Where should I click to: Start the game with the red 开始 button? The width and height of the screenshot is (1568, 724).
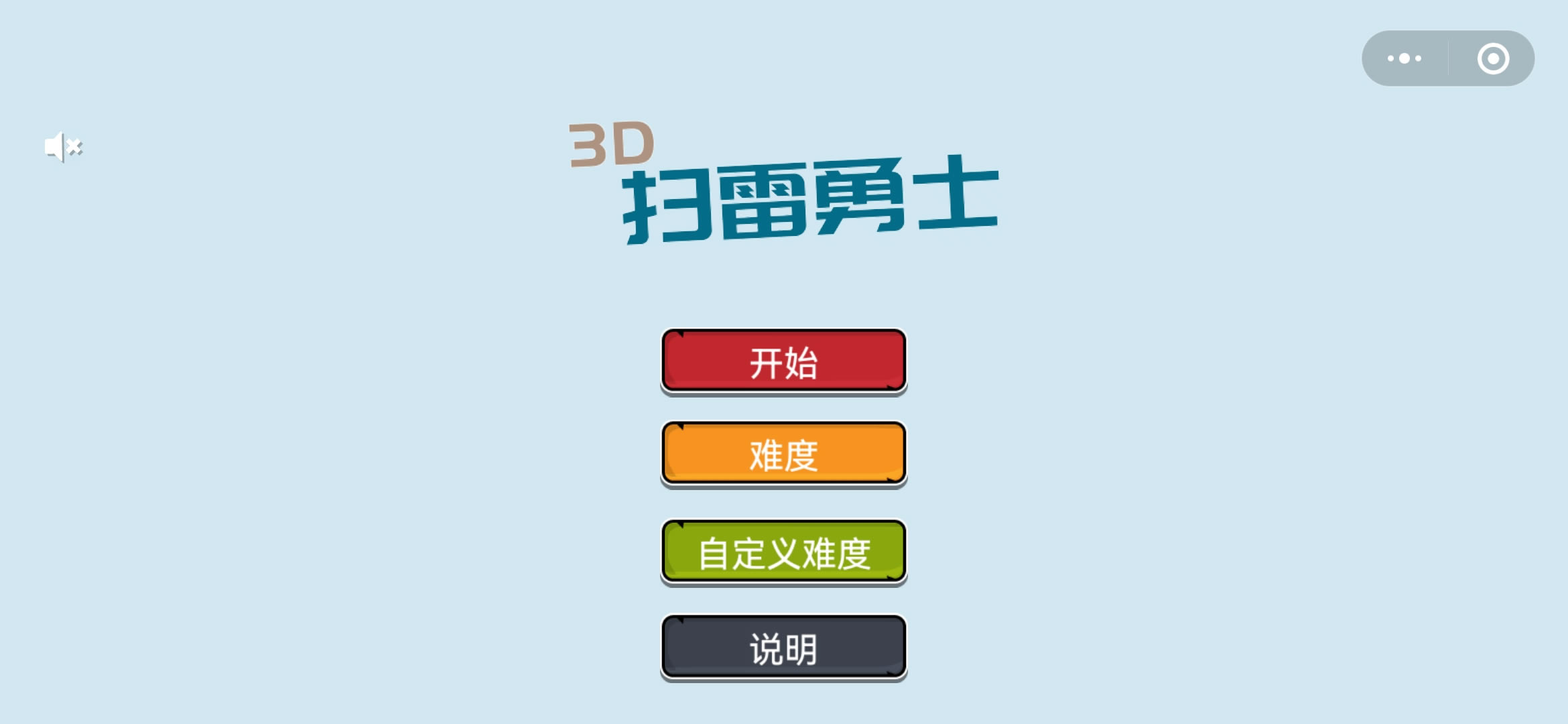tap(783, 361)
